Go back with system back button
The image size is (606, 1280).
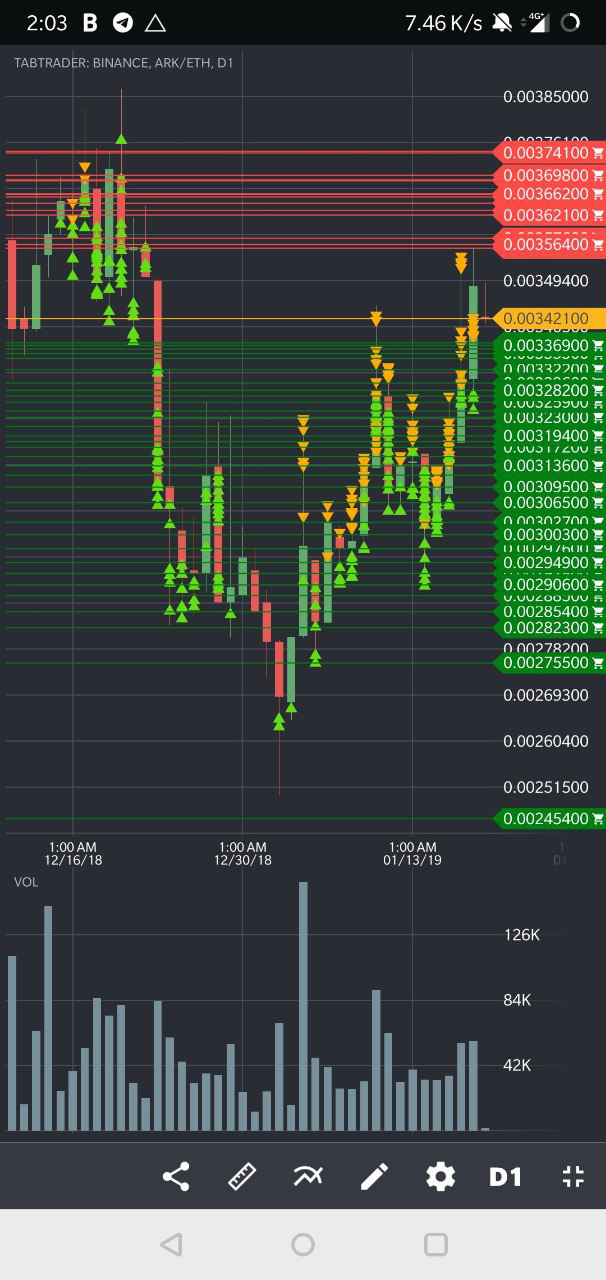tap(171, 1244)
